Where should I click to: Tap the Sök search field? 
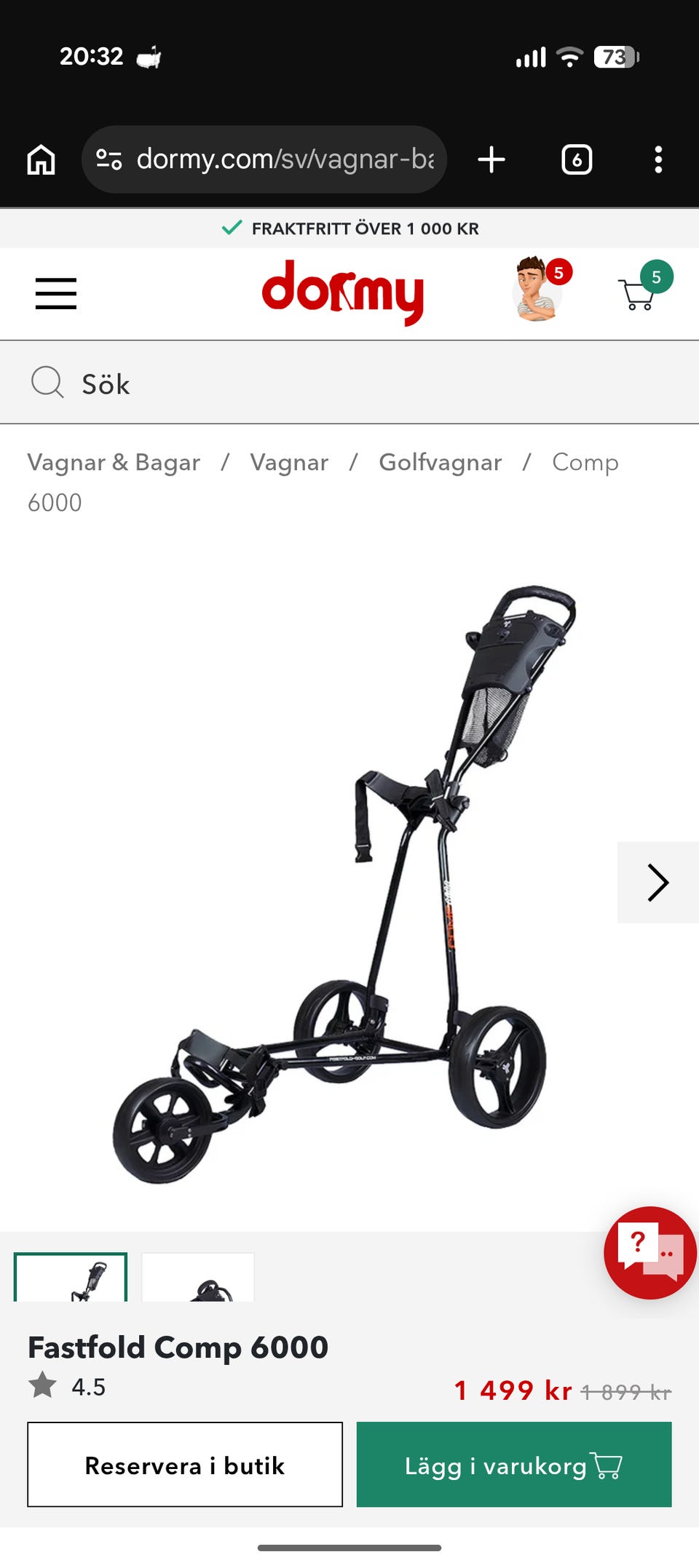tap(349, 383)
